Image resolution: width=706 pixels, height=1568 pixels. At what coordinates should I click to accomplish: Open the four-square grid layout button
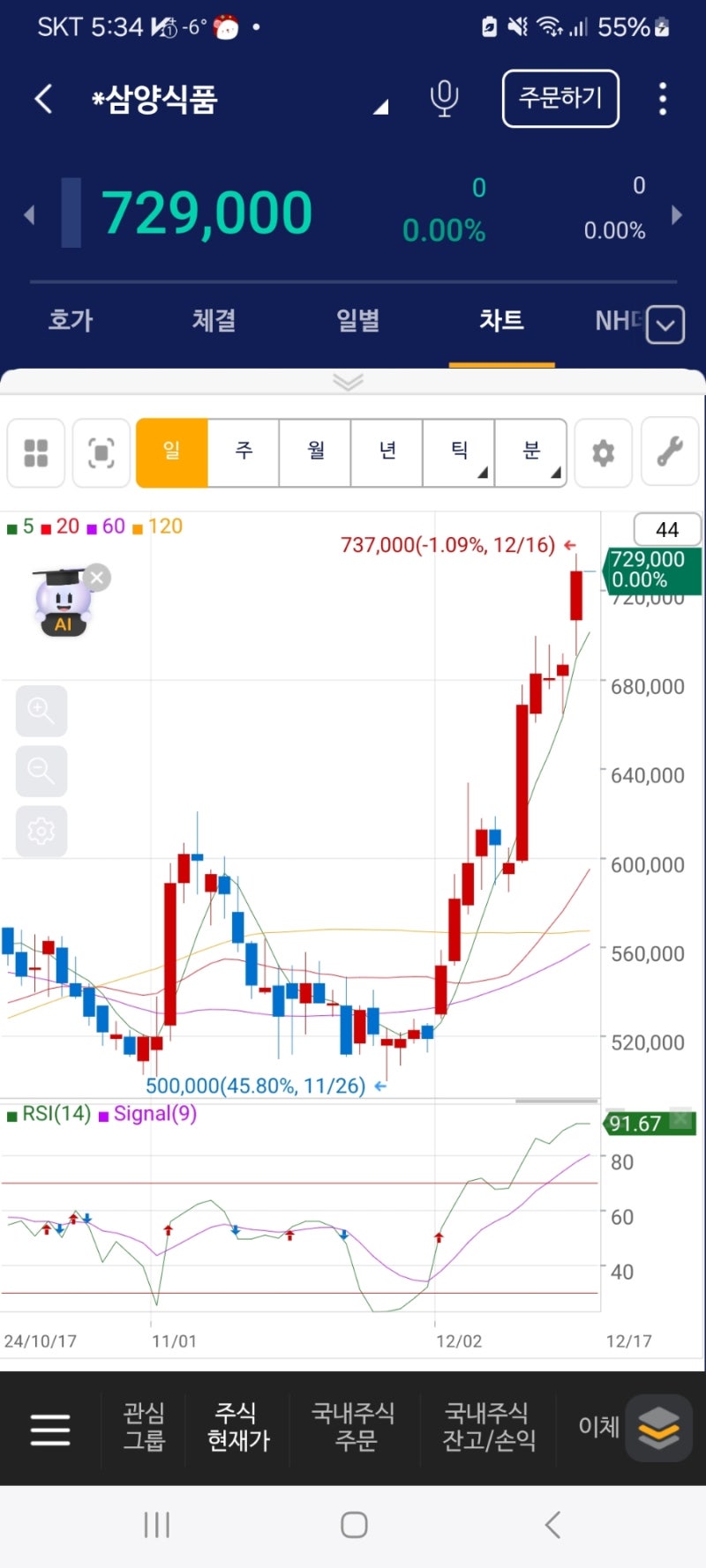click(36, 453)
